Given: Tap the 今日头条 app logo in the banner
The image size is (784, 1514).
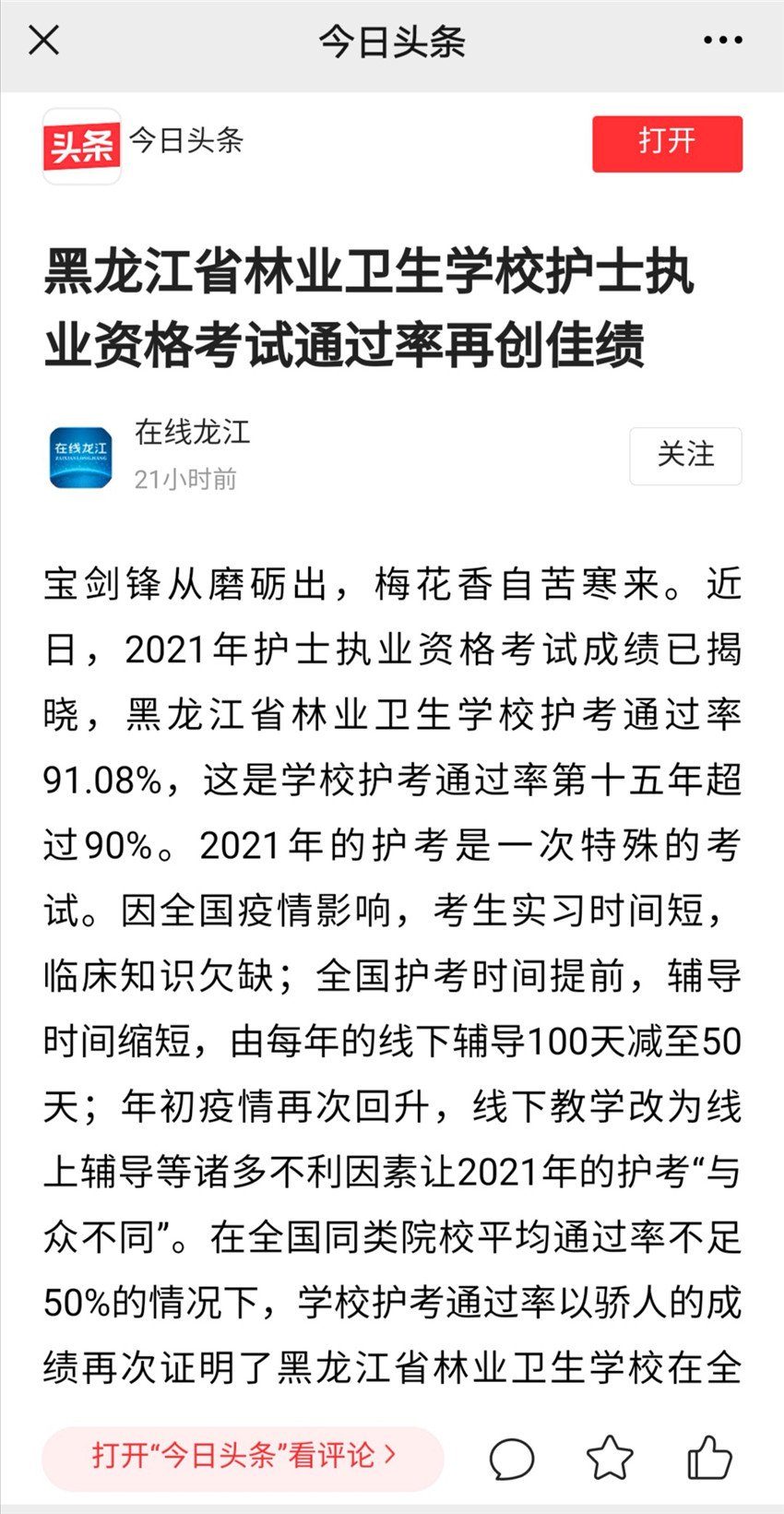Looking at the screenshot, I should (x=82, y=146).
